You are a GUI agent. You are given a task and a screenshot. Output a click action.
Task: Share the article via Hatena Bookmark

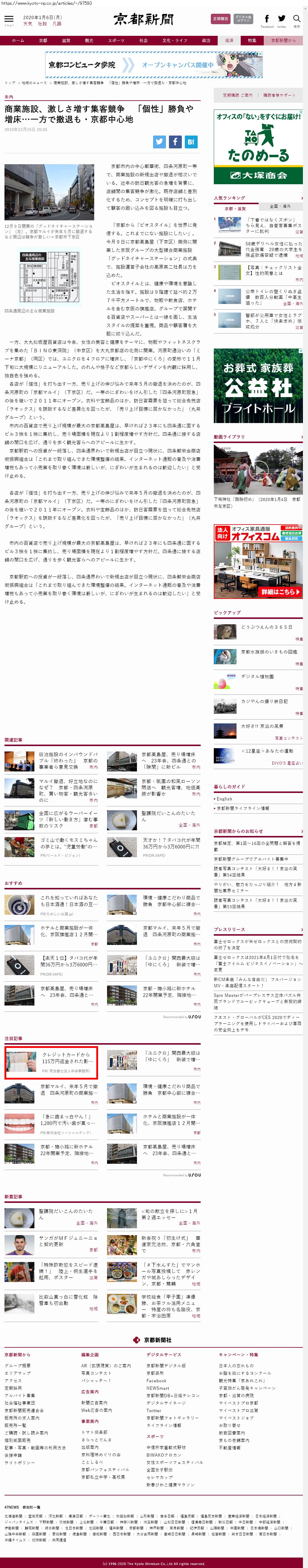pyautogui.click(x=190, y=142)
